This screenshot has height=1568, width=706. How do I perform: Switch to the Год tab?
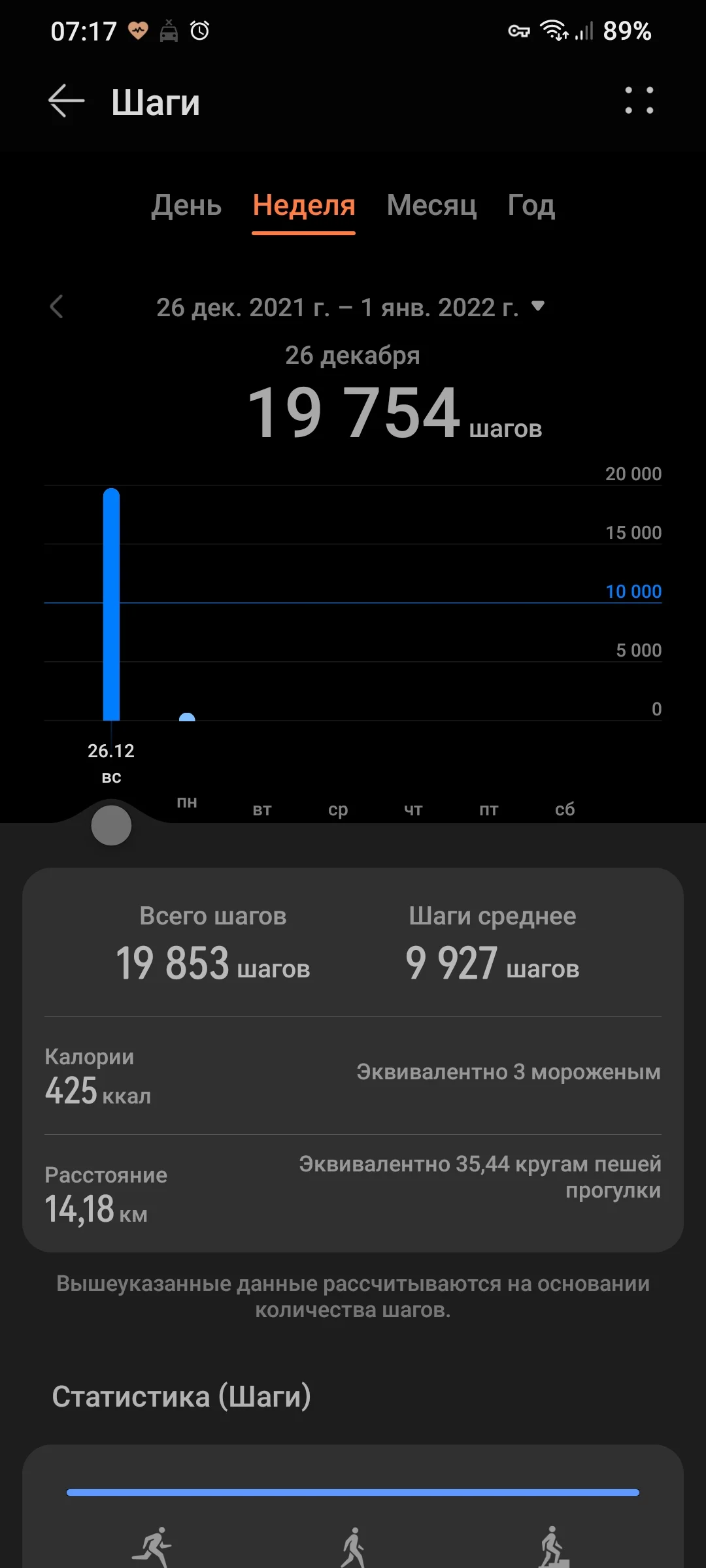tap(531, 206)
